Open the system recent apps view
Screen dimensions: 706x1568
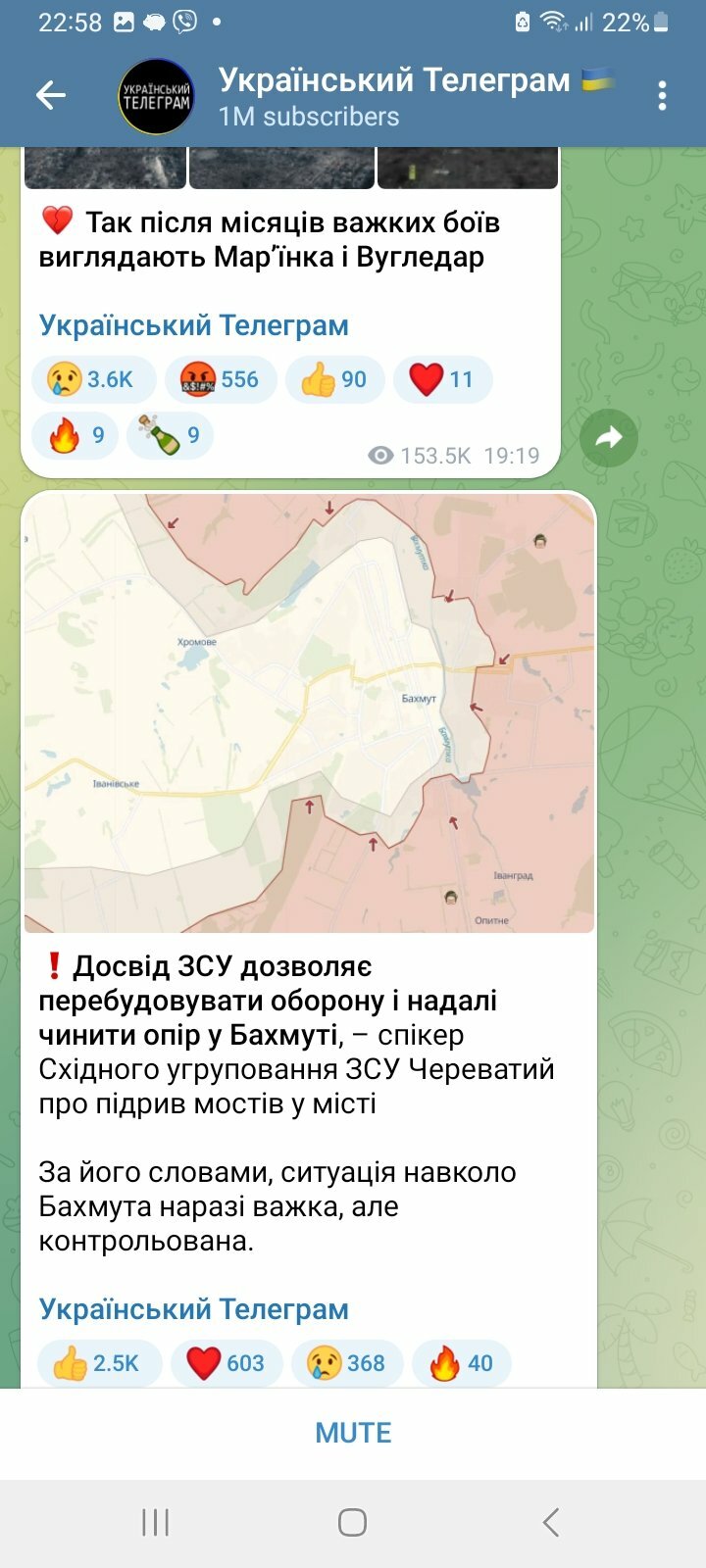[155, 1522]
